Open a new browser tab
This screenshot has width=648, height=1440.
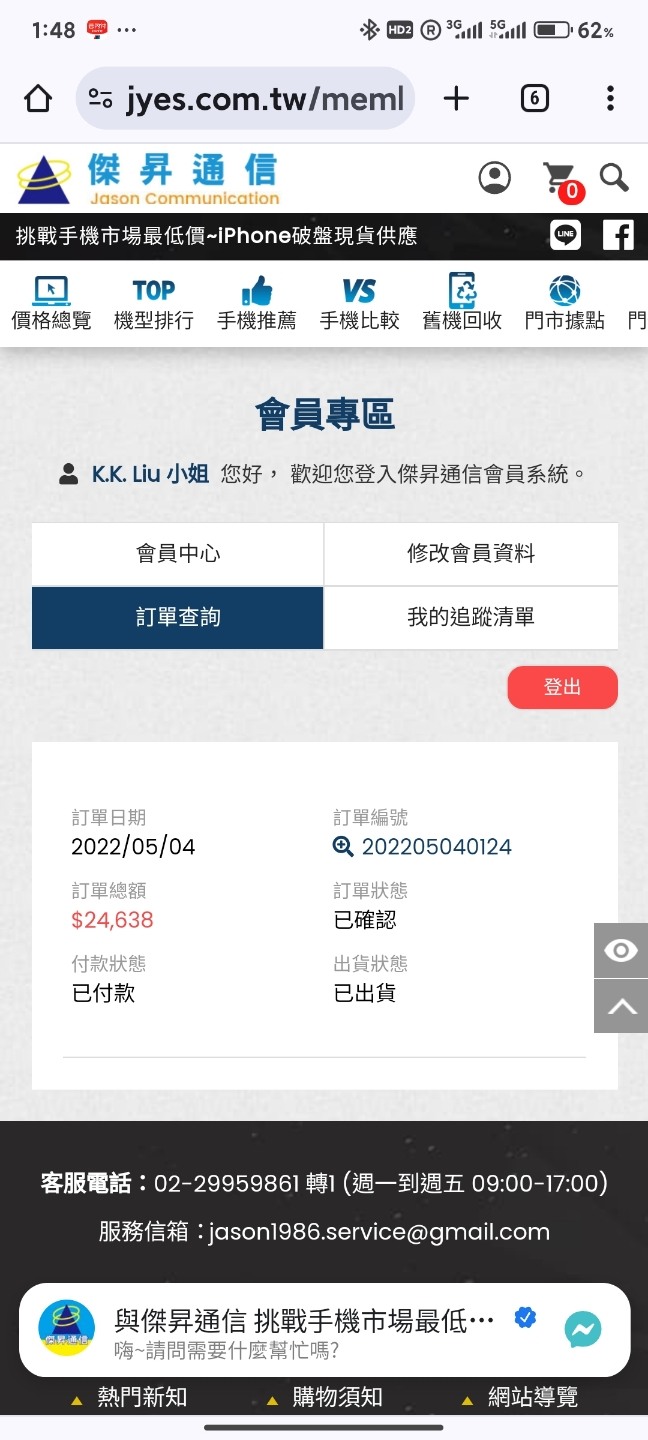[456, 98]
